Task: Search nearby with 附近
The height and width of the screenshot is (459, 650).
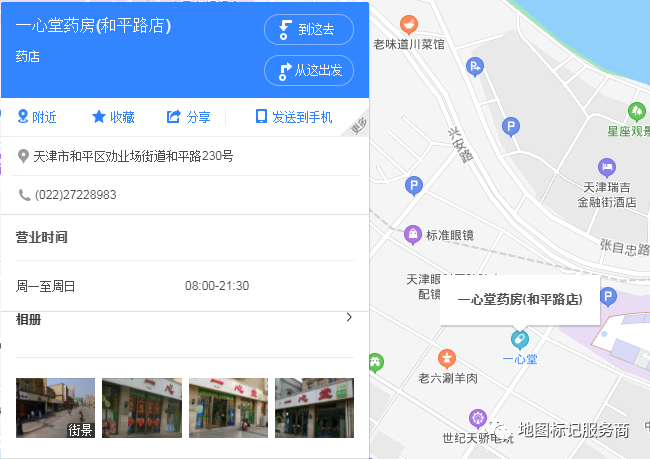Action: (x=37, y=117)
